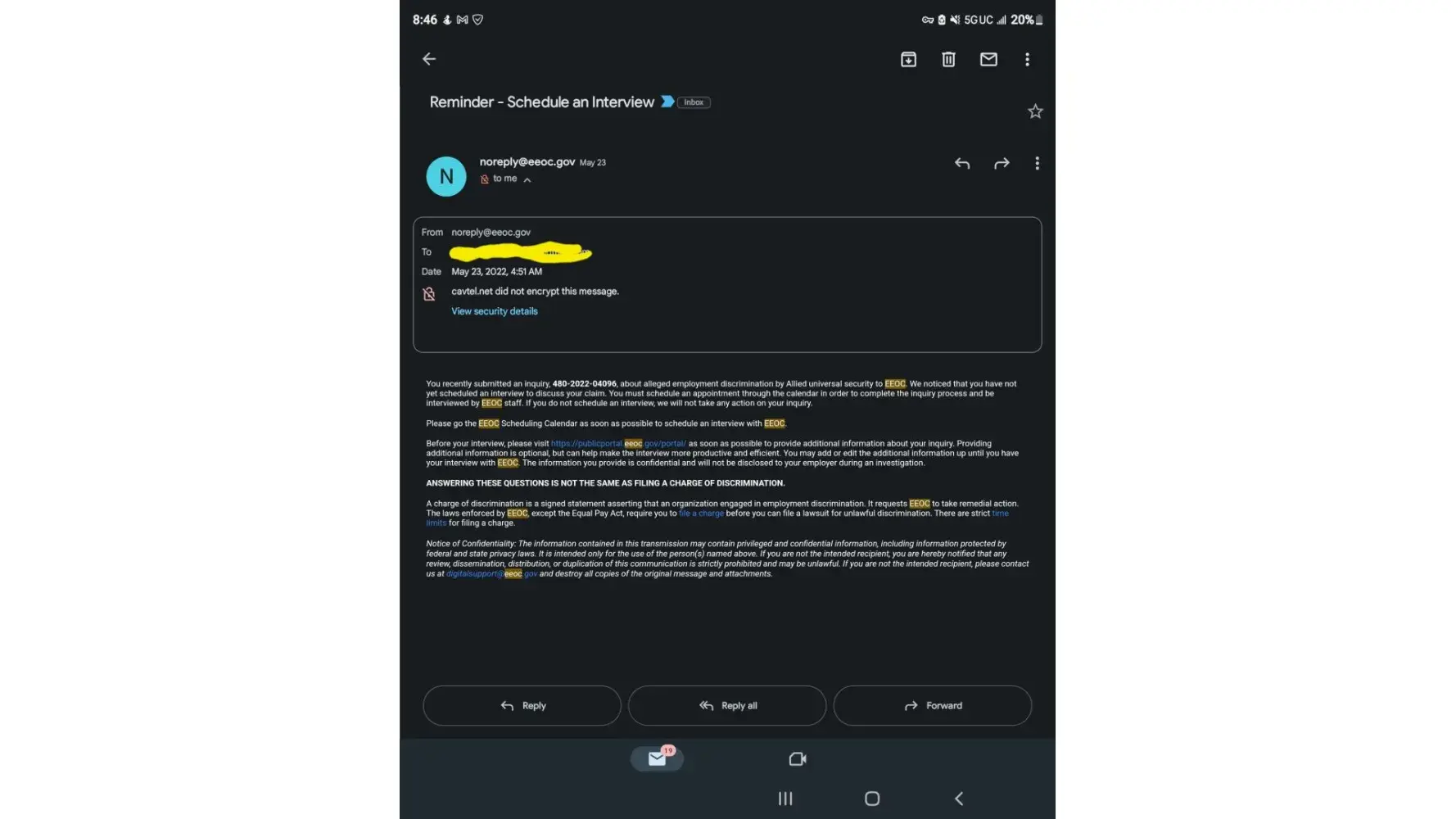Open View security details link
The image size is (1456, 819).
click(x=494, y=311)
